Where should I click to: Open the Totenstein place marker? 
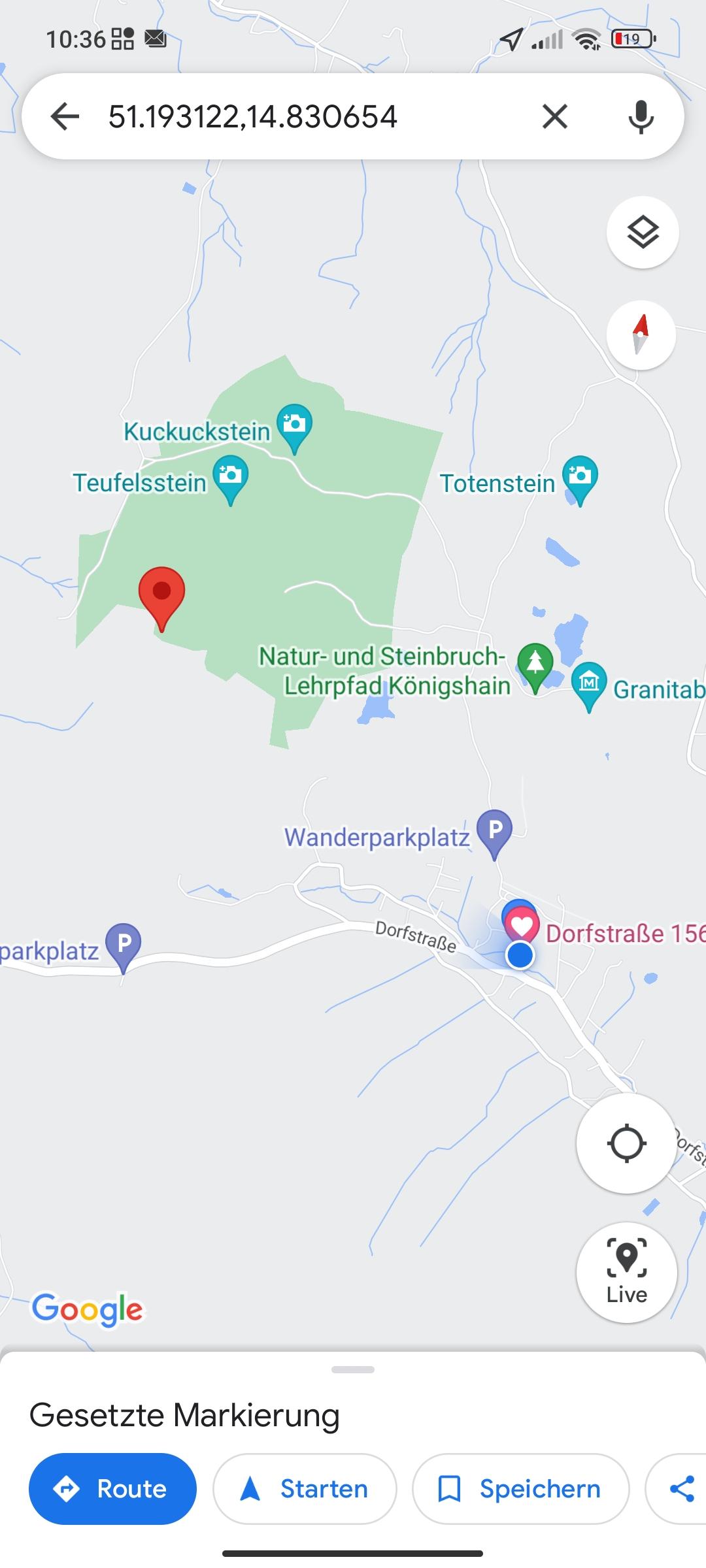[580, 480]
